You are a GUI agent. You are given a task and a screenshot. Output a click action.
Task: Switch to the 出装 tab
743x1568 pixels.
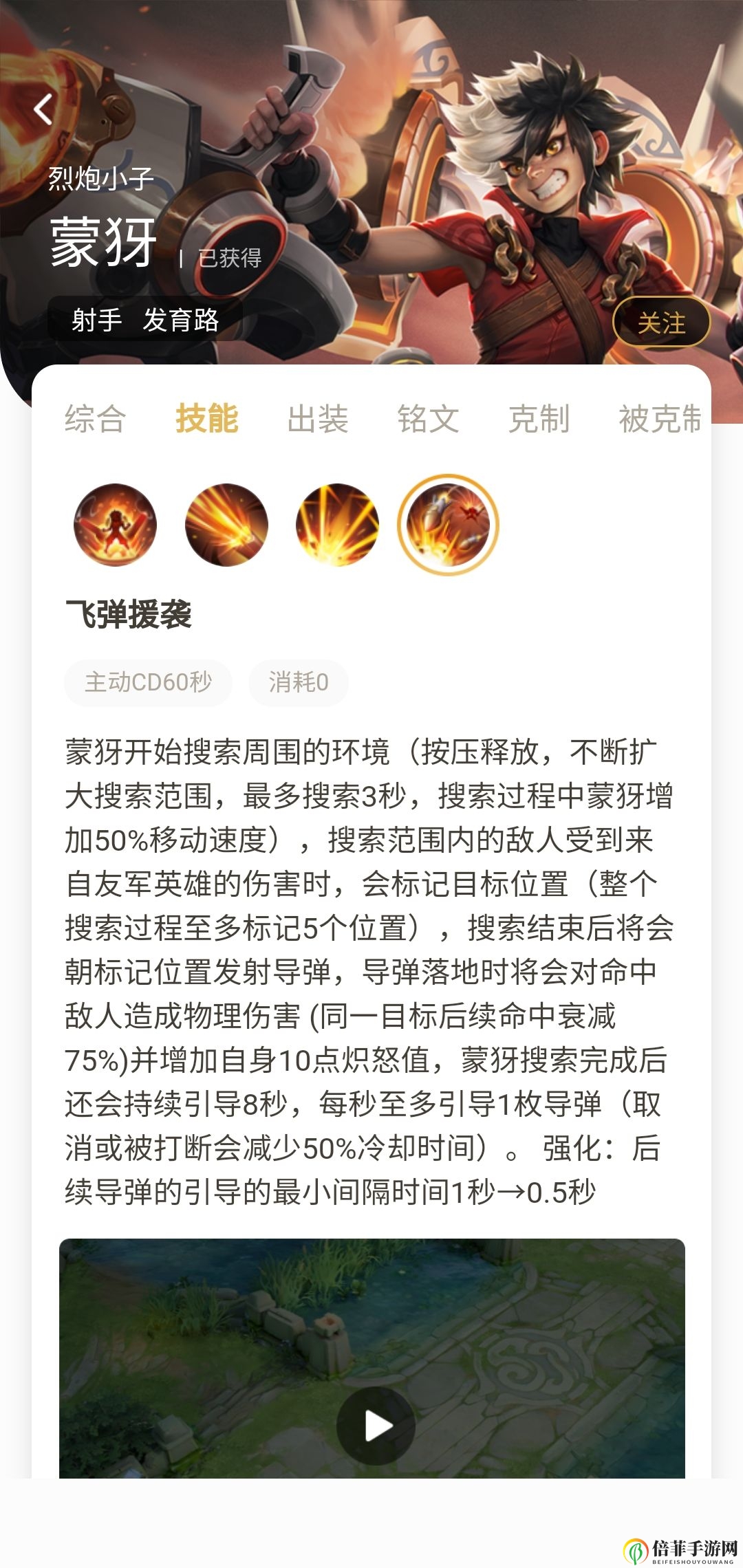[x=318, y=419]
